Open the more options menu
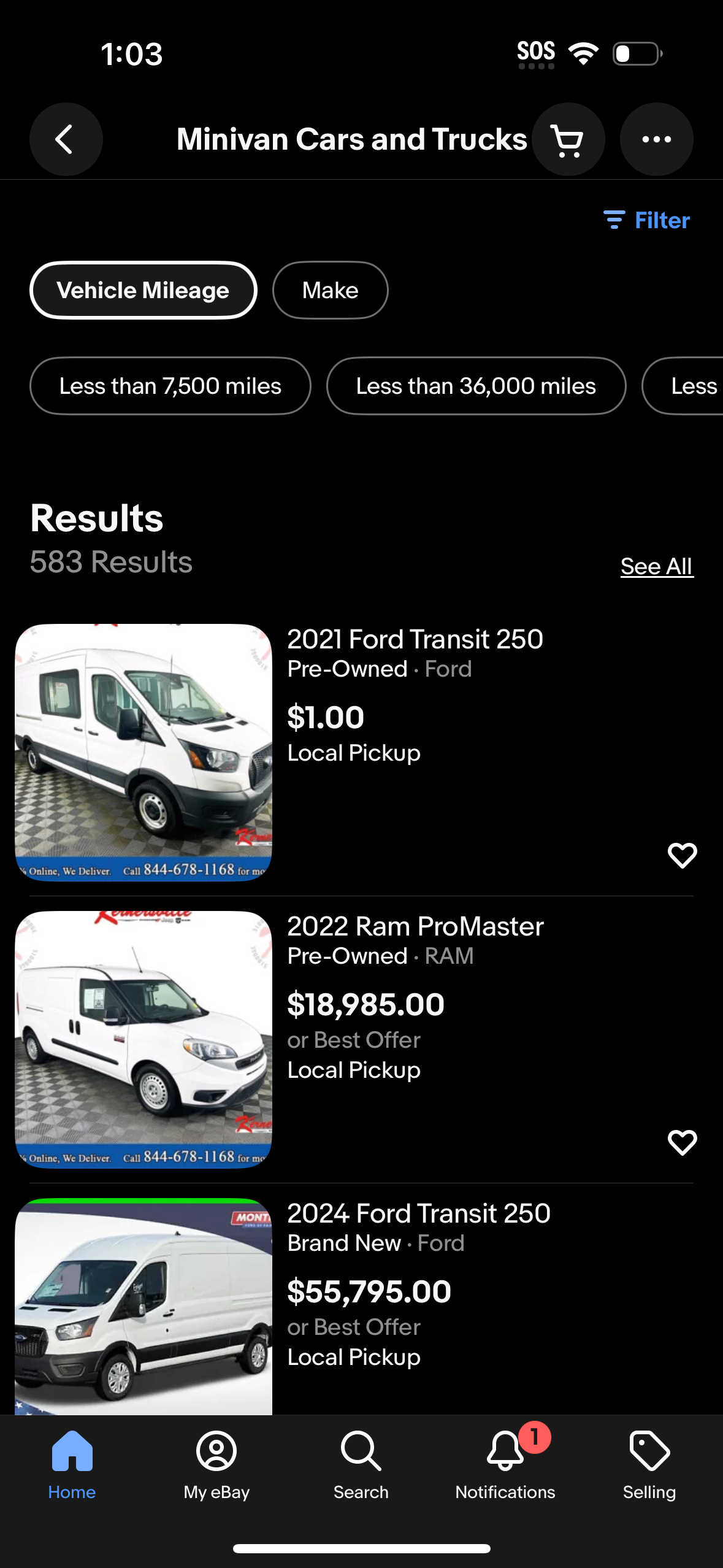Screen dimensions: 723x1568 656,139
